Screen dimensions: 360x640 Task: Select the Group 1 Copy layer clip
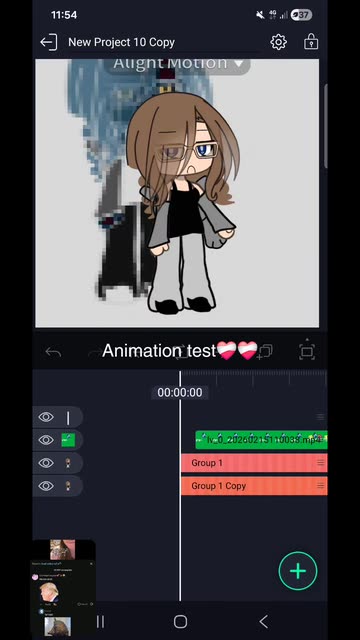pos(254,486)
